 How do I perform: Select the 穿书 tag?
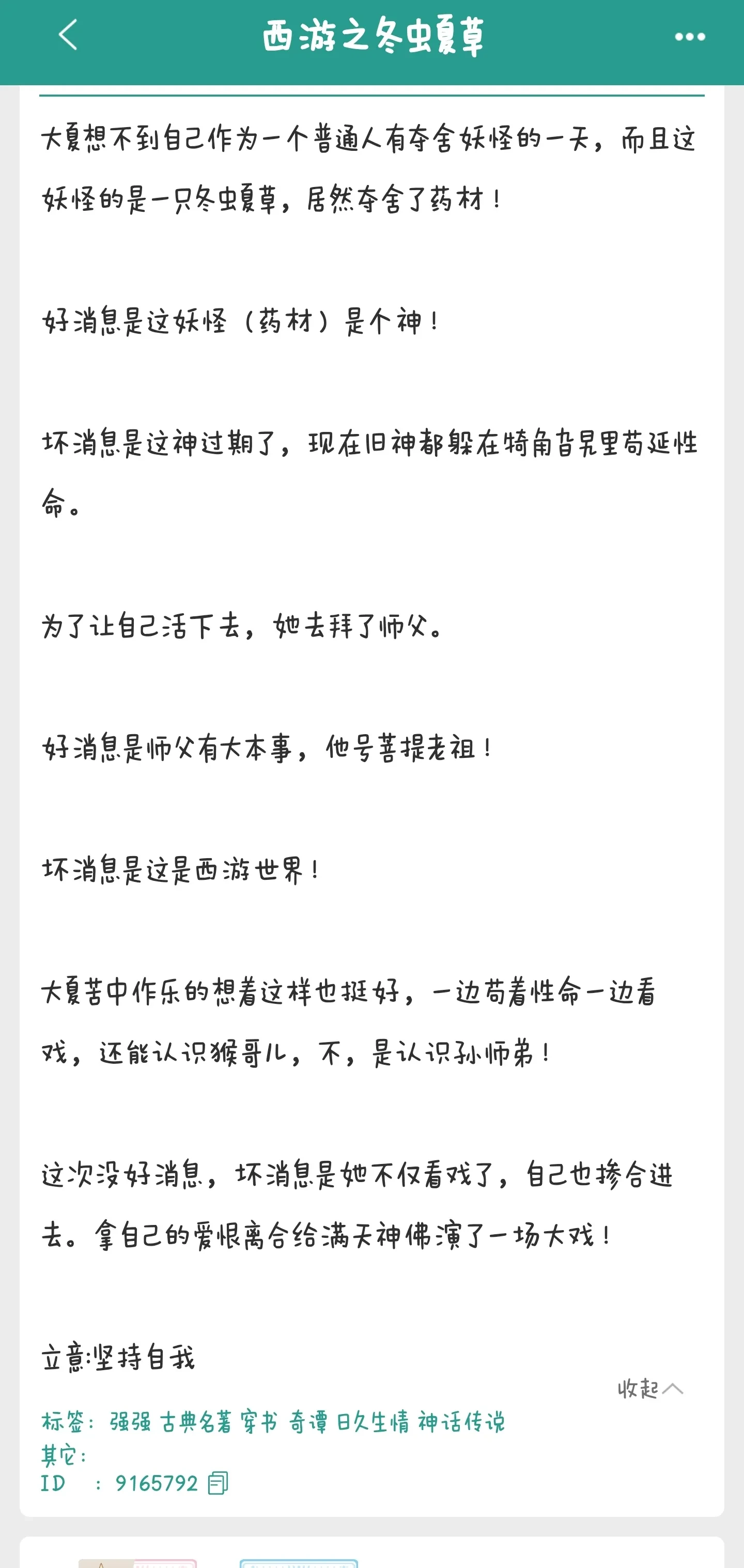click(x=259, y=1422)
